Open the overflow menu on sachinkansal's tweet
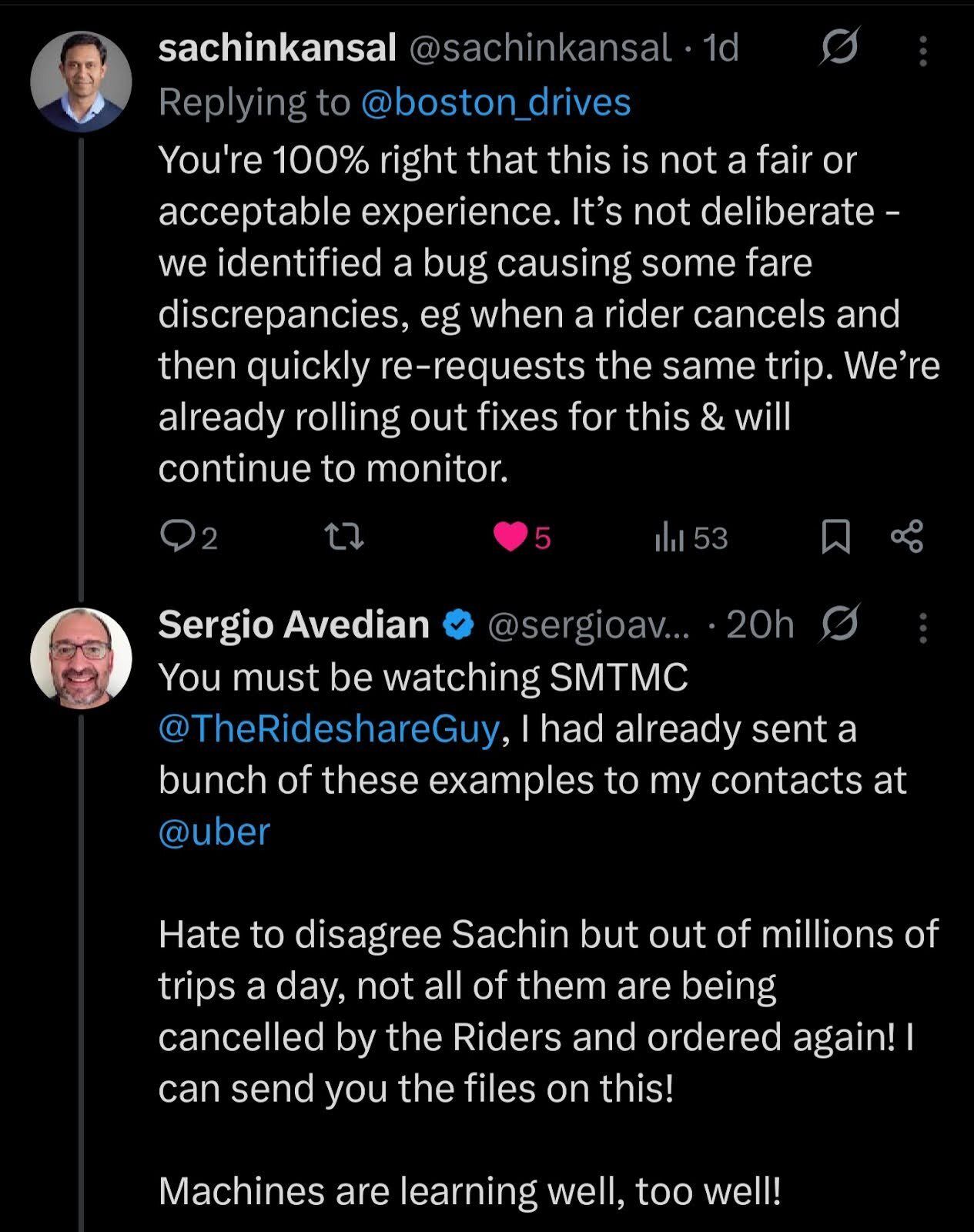This screenshot has height=1232, width=974. (922, 51)
